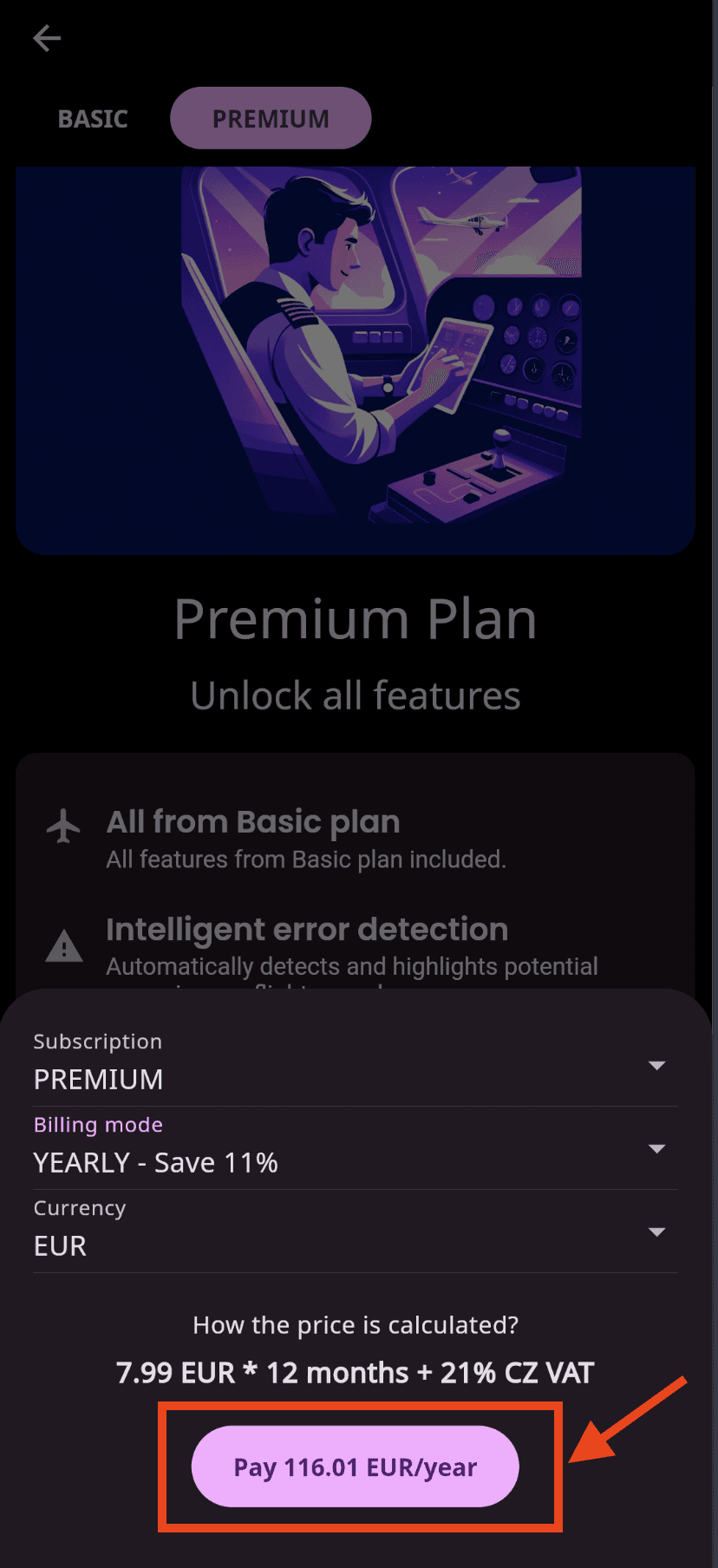Screen dimensions: 718x1568
Task: Click the 'Intelligent error detection' feature title
Action: 306,929
